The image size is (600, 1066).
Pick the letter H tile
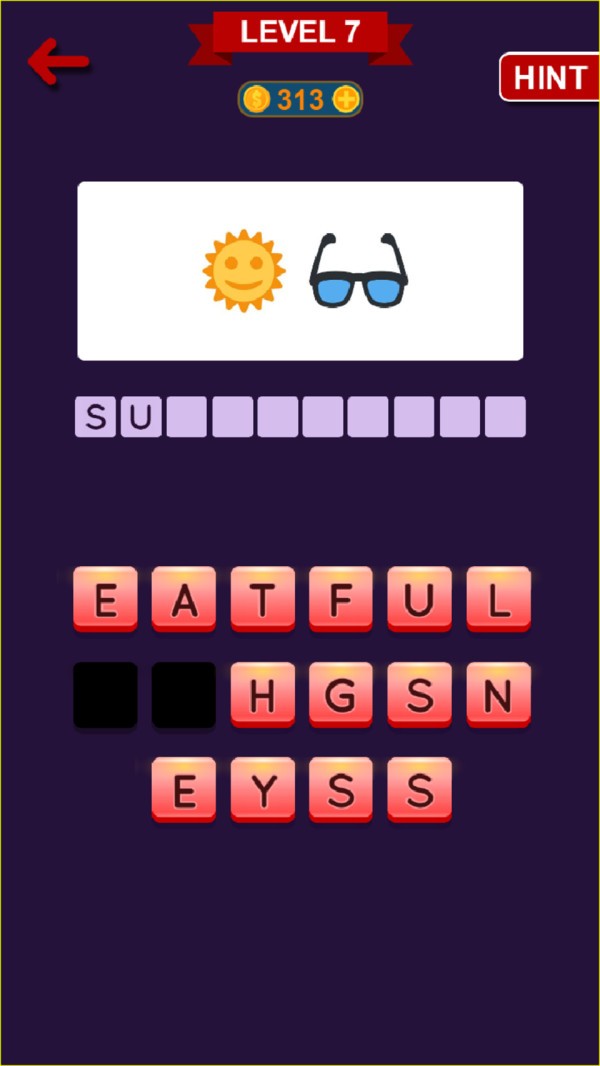click(262, 695)
